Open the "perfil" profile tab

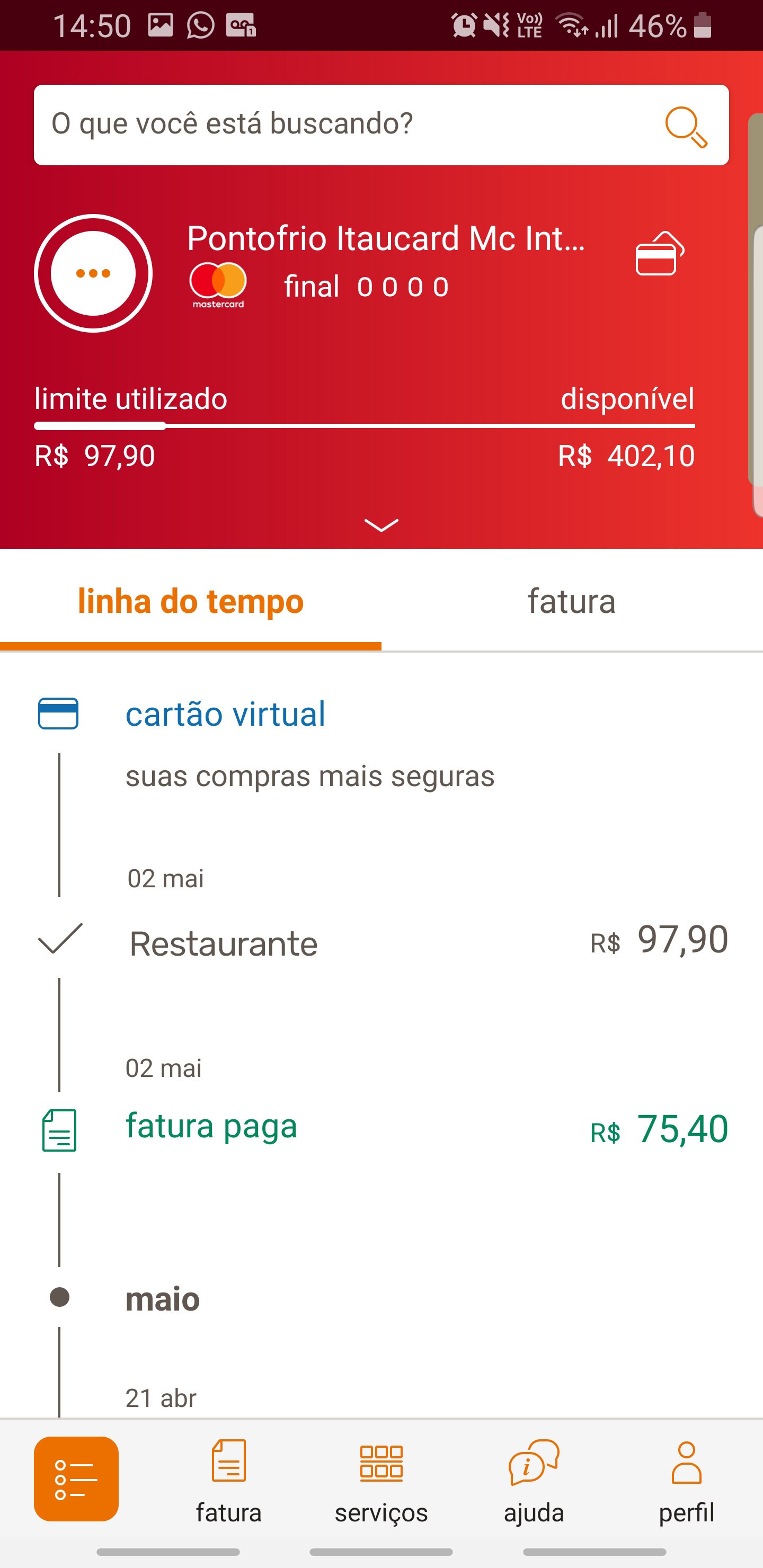click(686, 1482)
